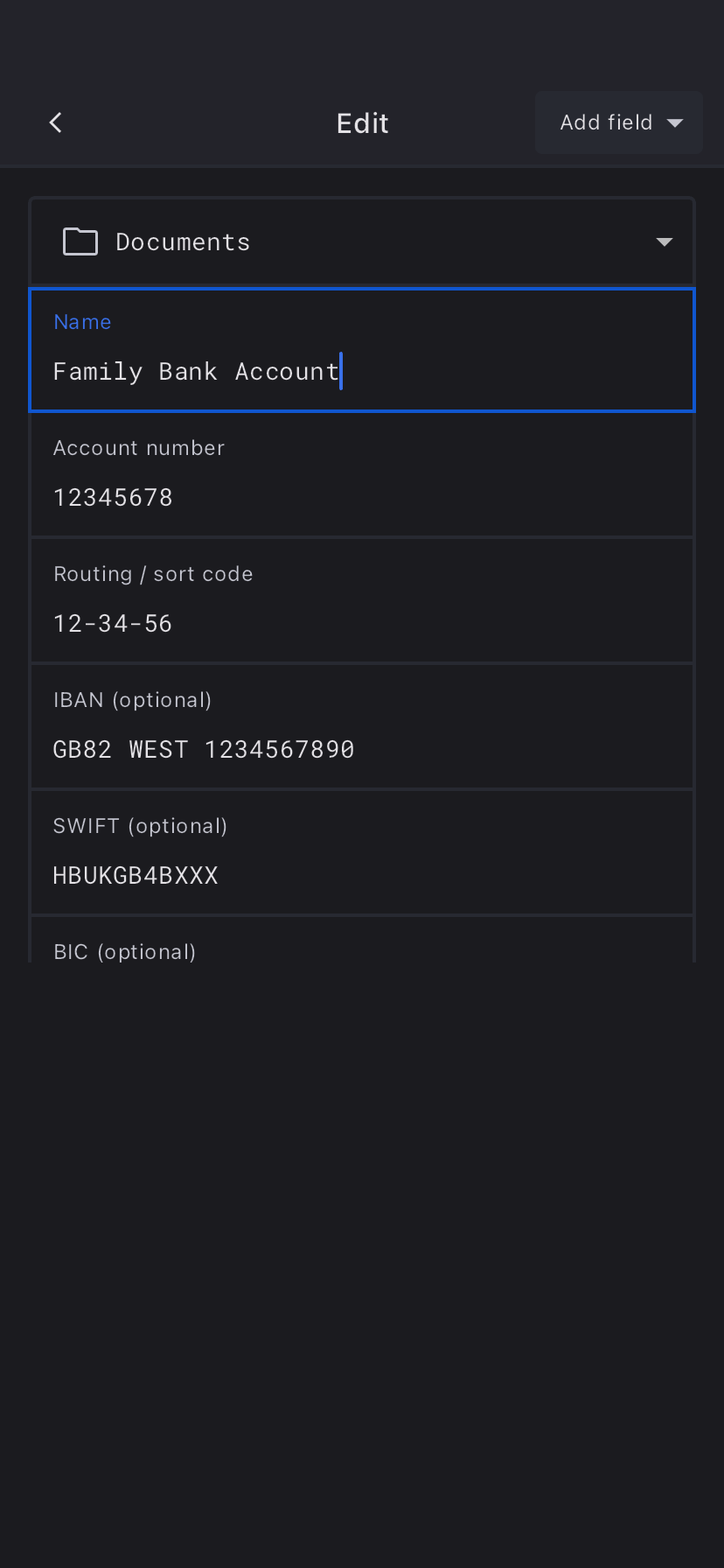Edit the Routing / sort code field
Screen dimensions: 724x1568
point(362,622)
